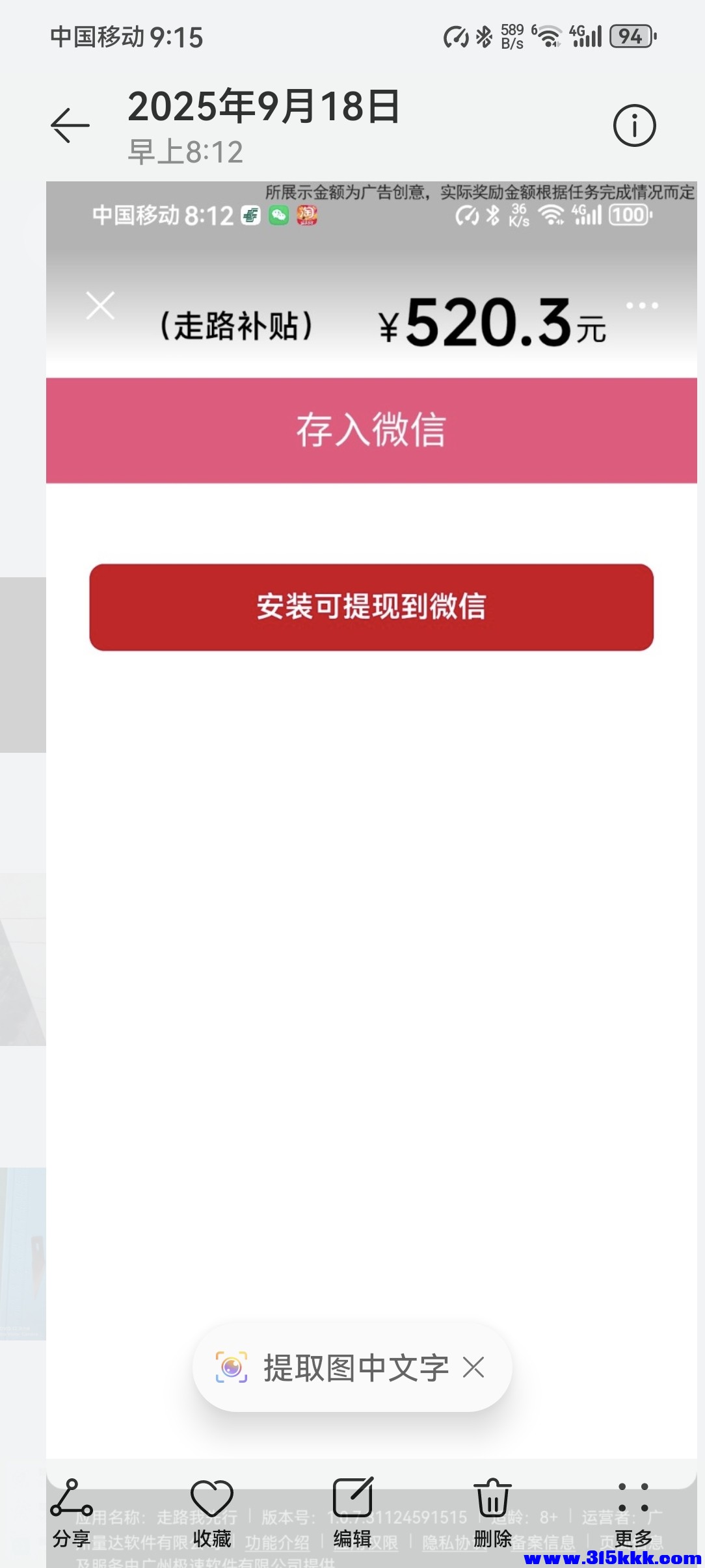The height and width of the screenshot is (1568, 705).
Task: Tap 删除 to delete this screenshot
Action: pos(493,1512)
